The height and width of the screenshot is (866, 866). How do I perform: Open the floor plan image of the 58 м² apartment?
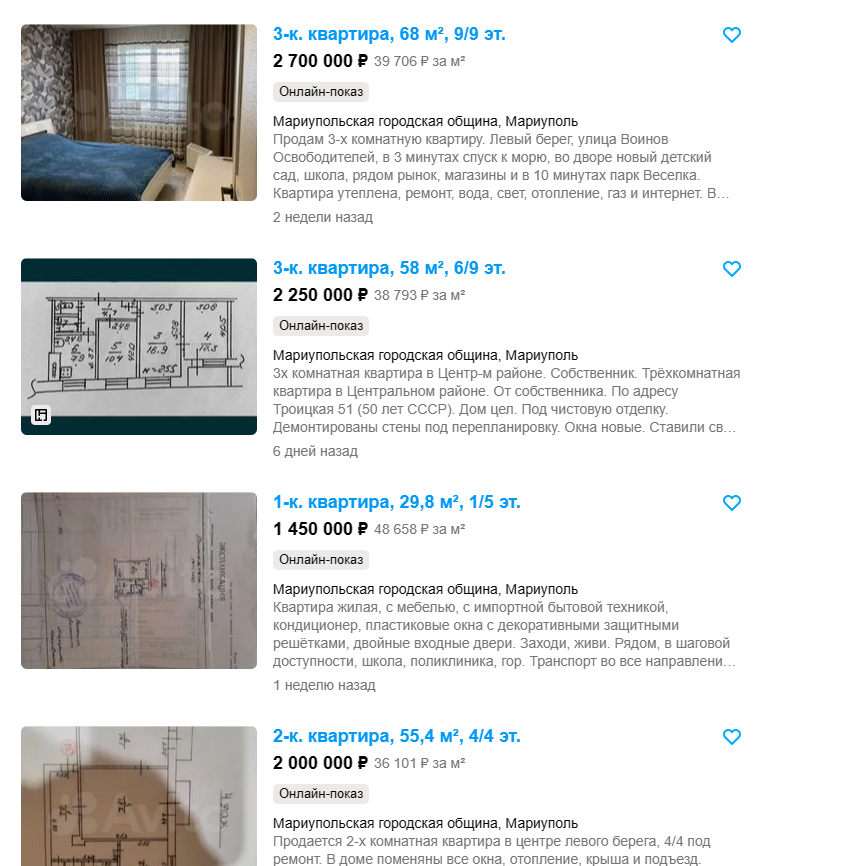pyautogui.click(x=139, y=346)
